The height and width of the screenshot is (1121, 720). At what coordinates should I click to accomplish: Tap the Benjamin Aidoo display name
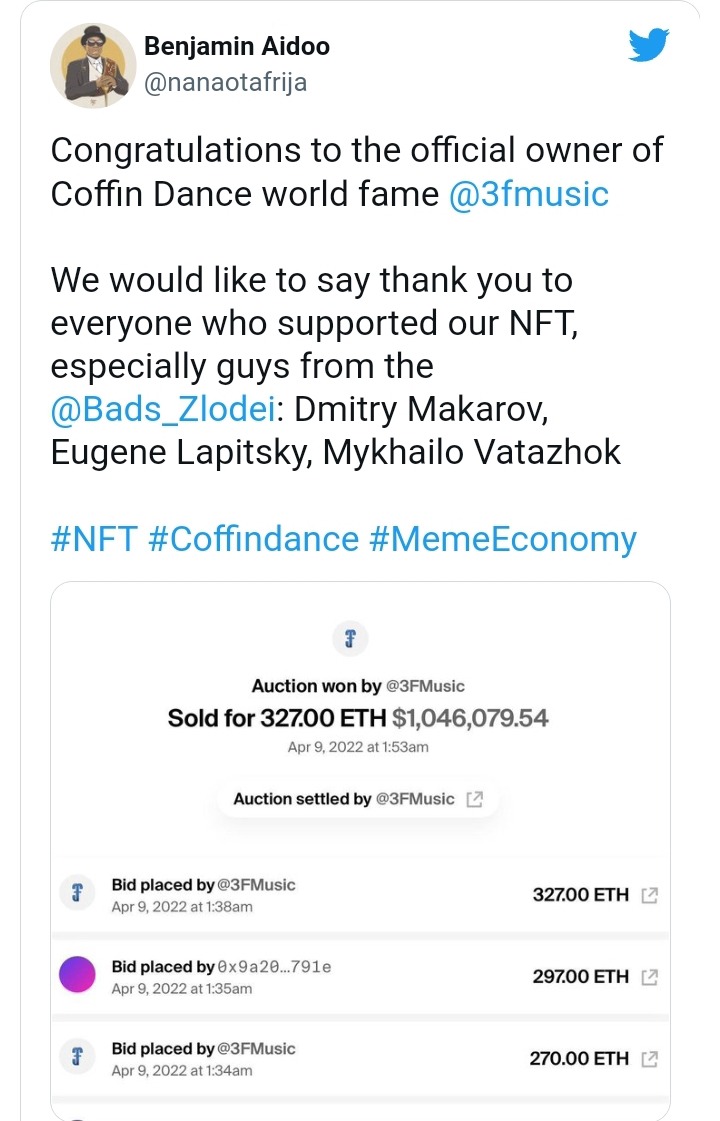pos(237,46)
